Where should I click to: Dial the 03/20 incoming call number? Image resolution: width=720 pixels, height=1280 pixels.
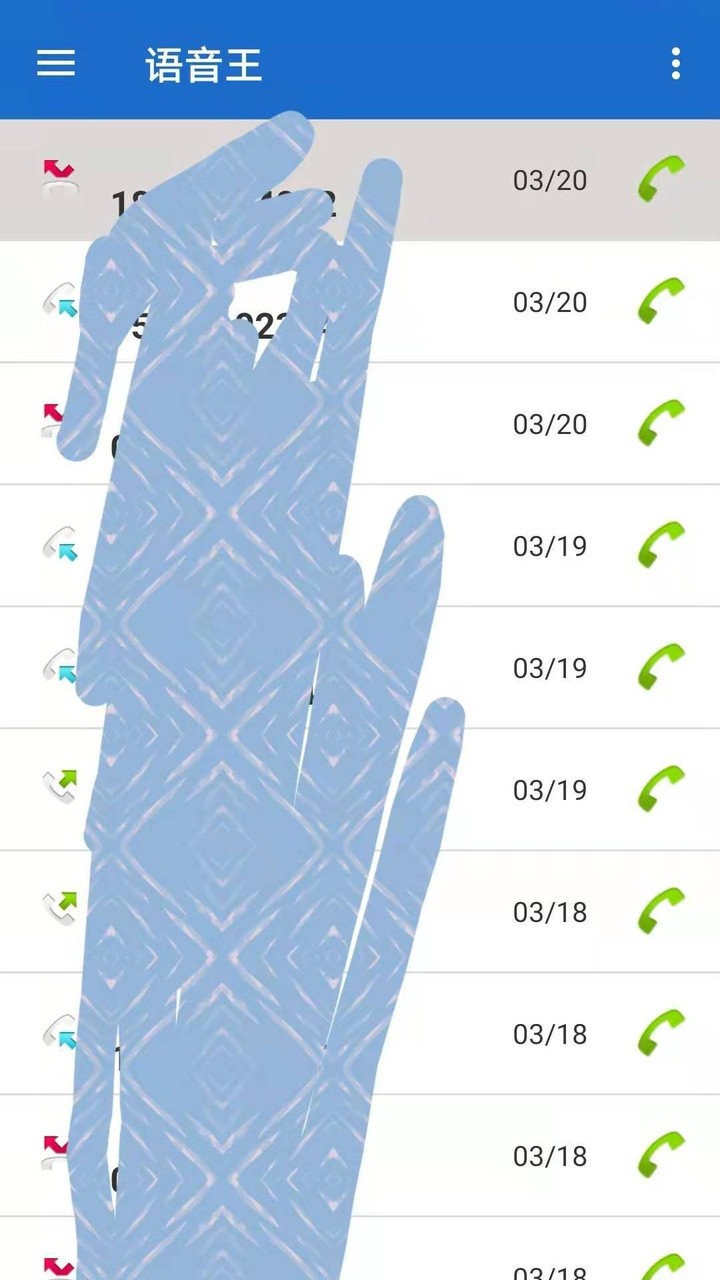pyautogui.click(x=661, y=302)
